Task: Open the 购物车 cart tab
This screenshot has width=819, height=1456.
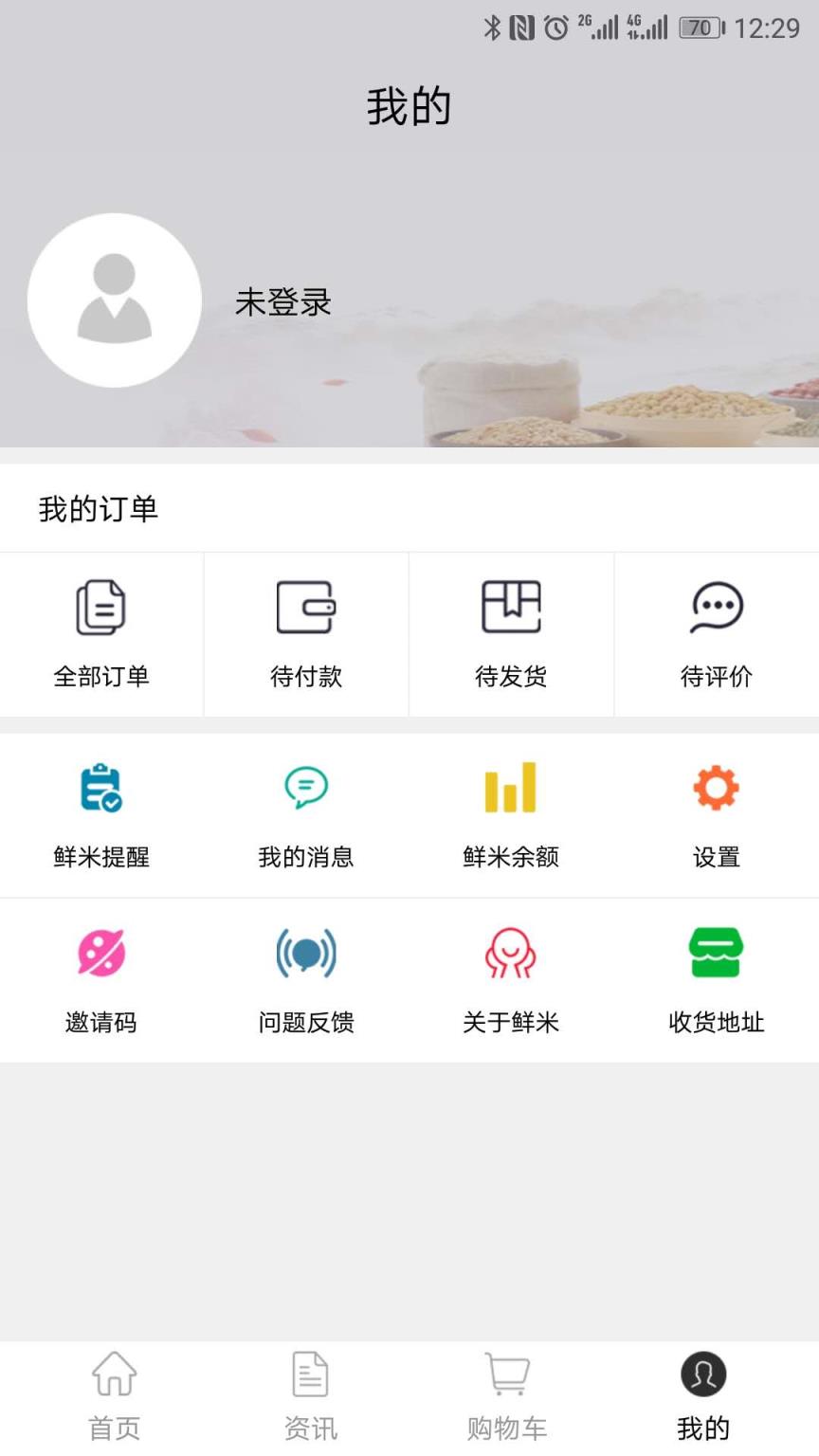Action: point(504,1393)
